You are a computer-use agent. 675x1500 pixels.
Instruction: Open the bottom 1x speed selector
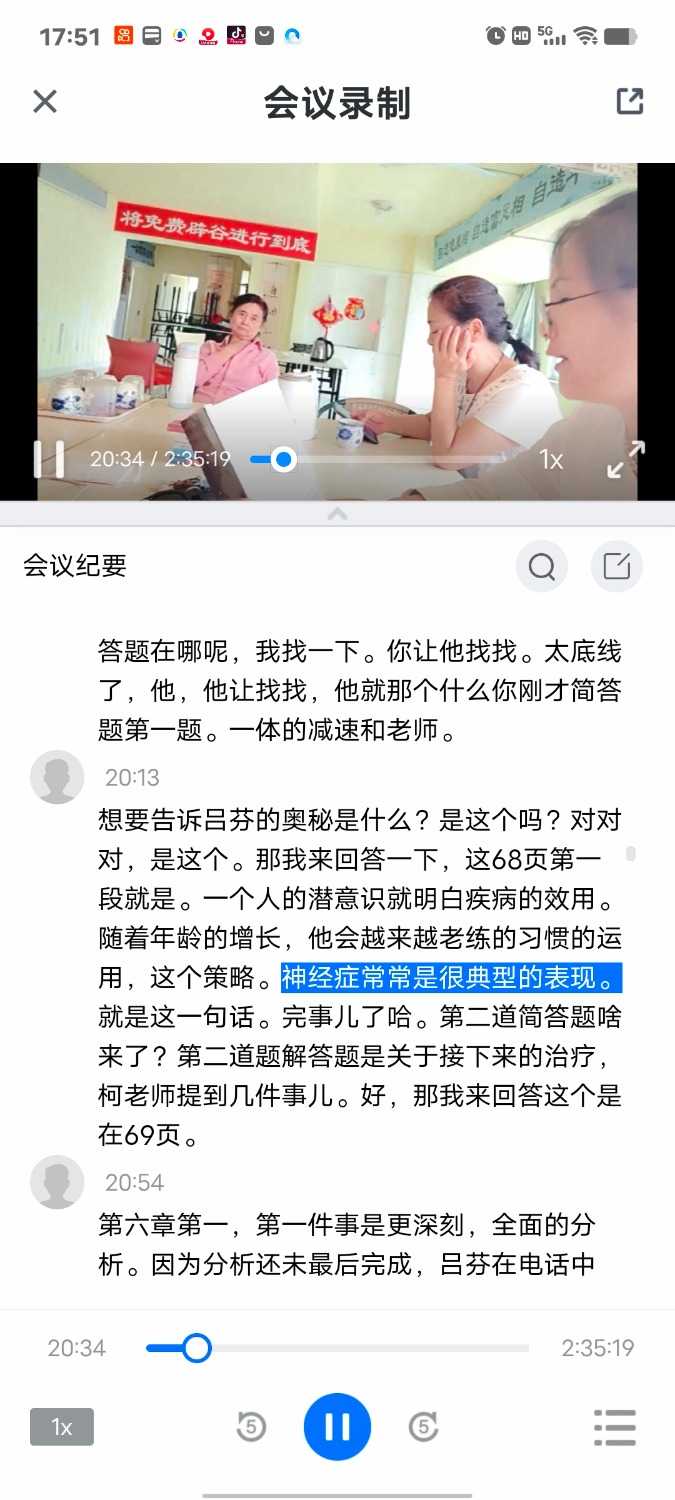[x=62, y=1427]
